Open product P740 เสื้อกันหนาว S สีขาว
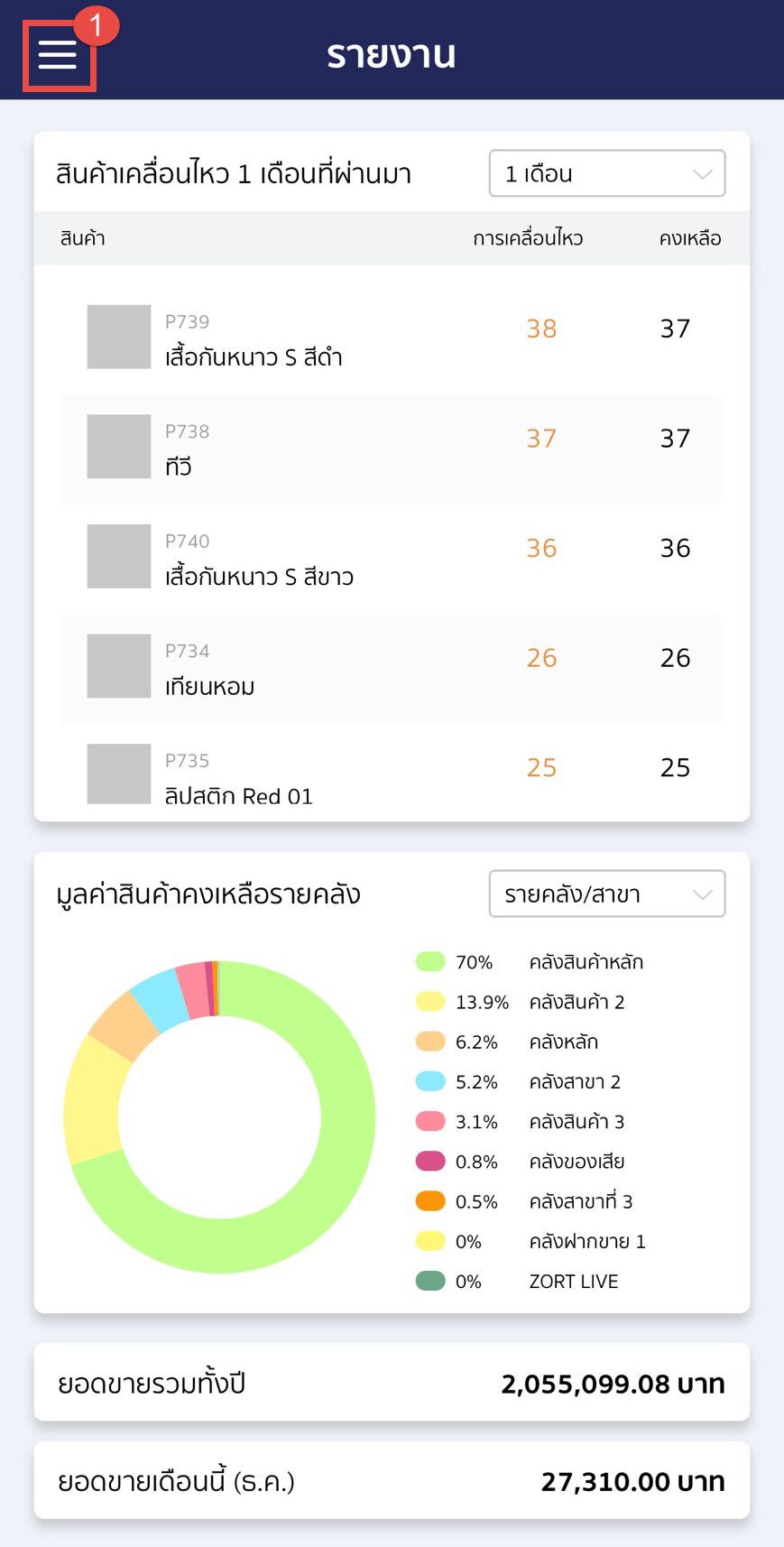The image size is (784, 1547). (x=391, y=559)
